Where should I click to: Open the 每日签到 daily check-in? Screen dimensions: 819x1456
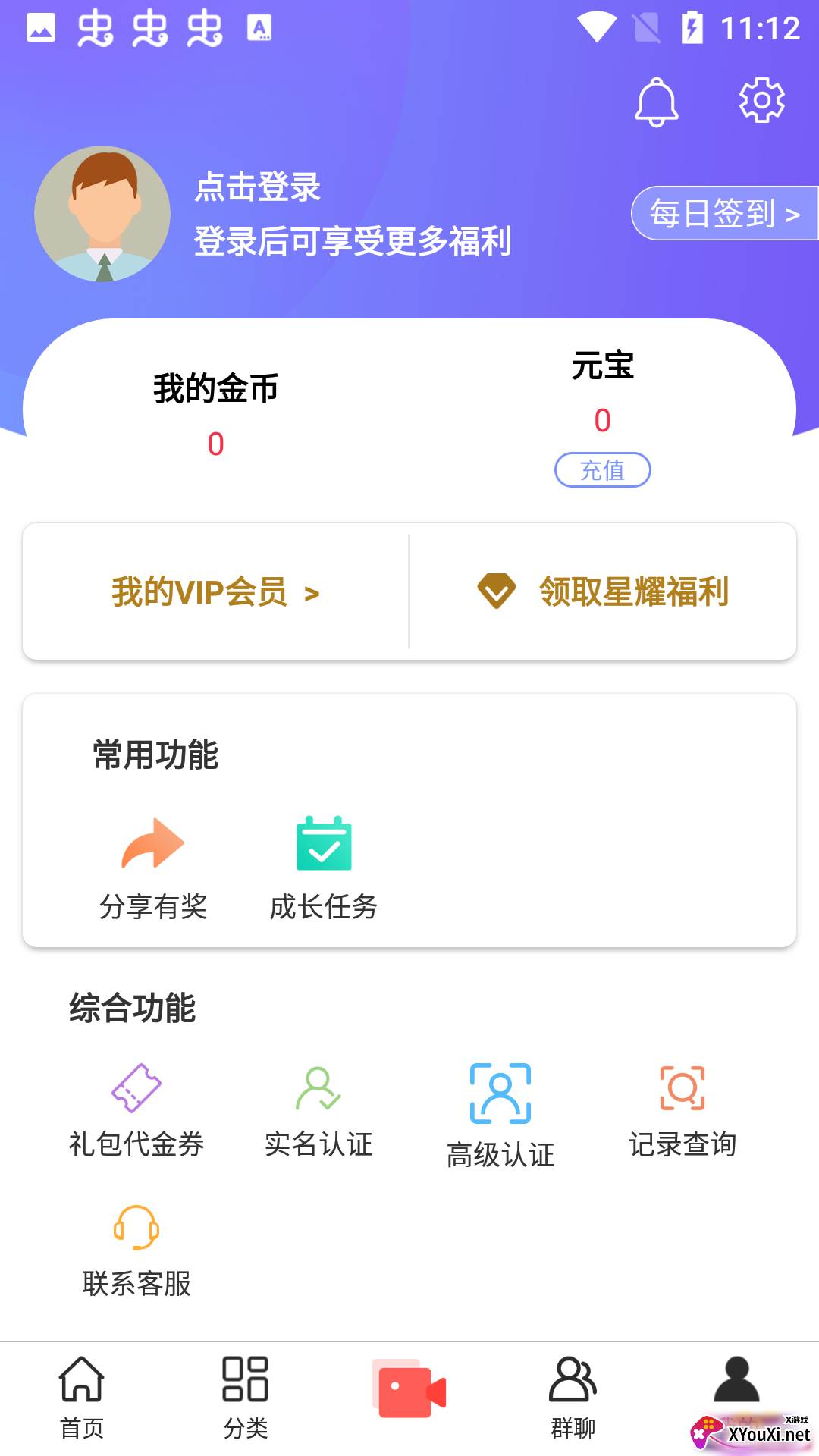(724, 213)
